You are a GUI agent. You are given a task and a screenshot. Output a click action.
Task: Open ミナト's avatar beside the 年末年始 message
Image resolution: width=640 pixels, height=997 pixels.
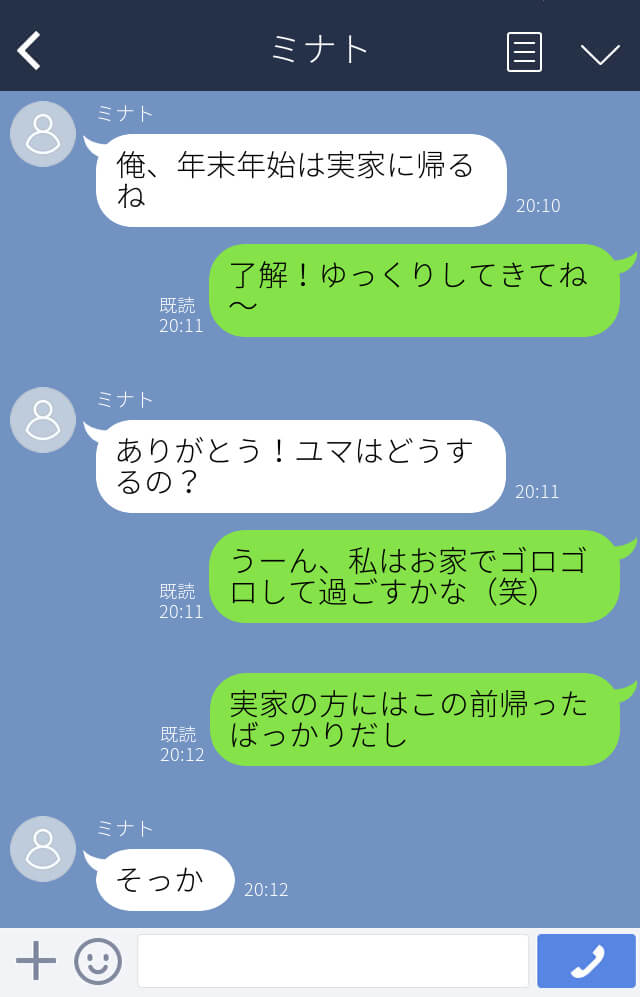coord(43,134)
